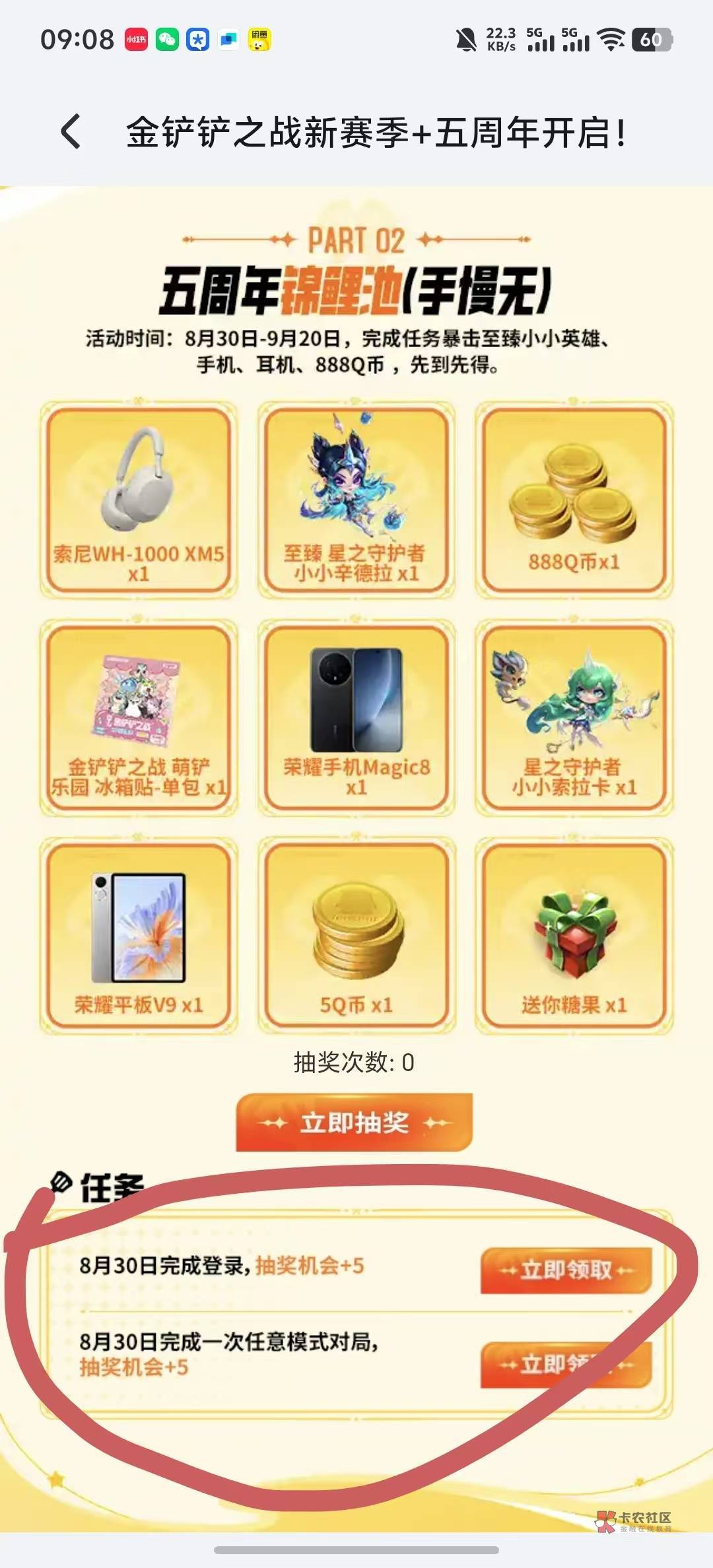Claim the 8月30日完成登录 task reward
Screen dimensions: 713x1568
pyautogui.click(x=566, y=1270)
